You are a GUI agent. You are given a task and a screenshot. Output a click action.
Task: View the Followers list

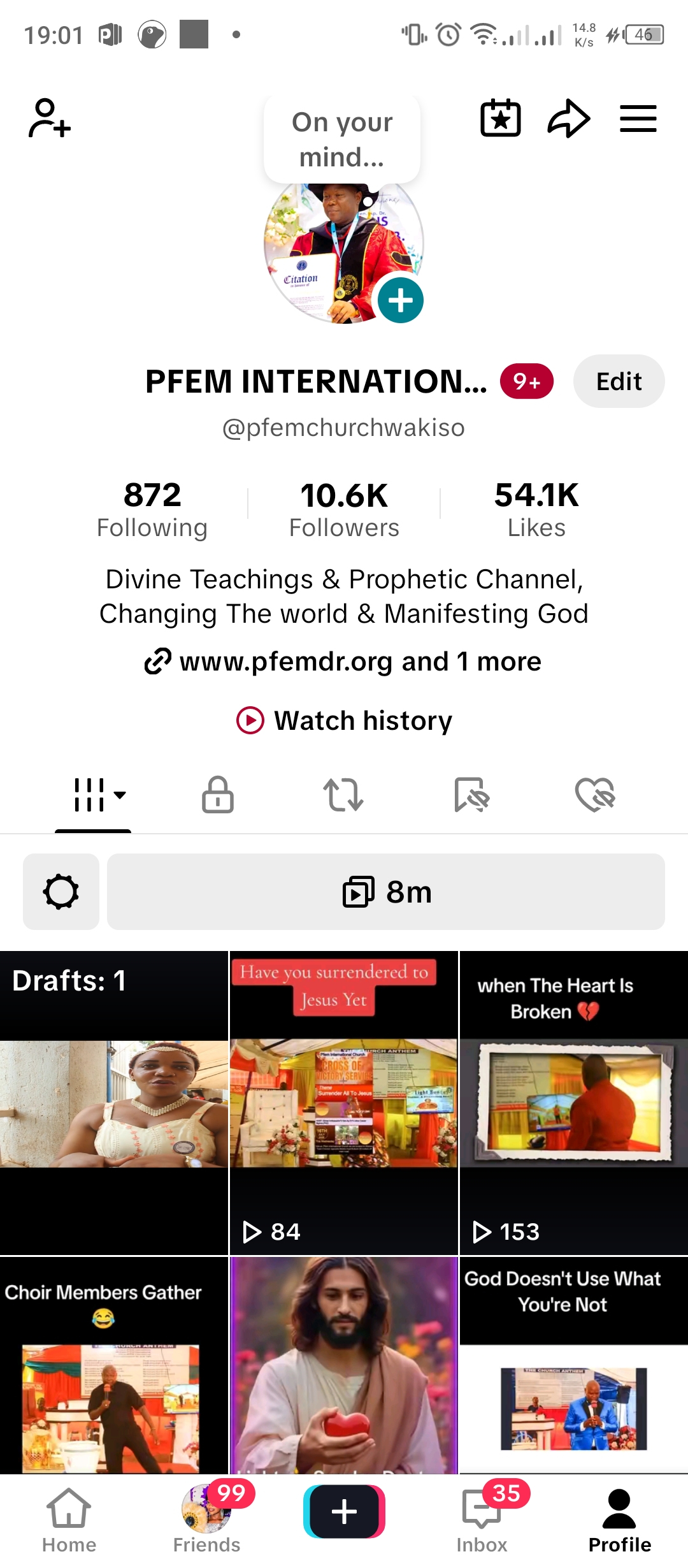coord(344,510)
